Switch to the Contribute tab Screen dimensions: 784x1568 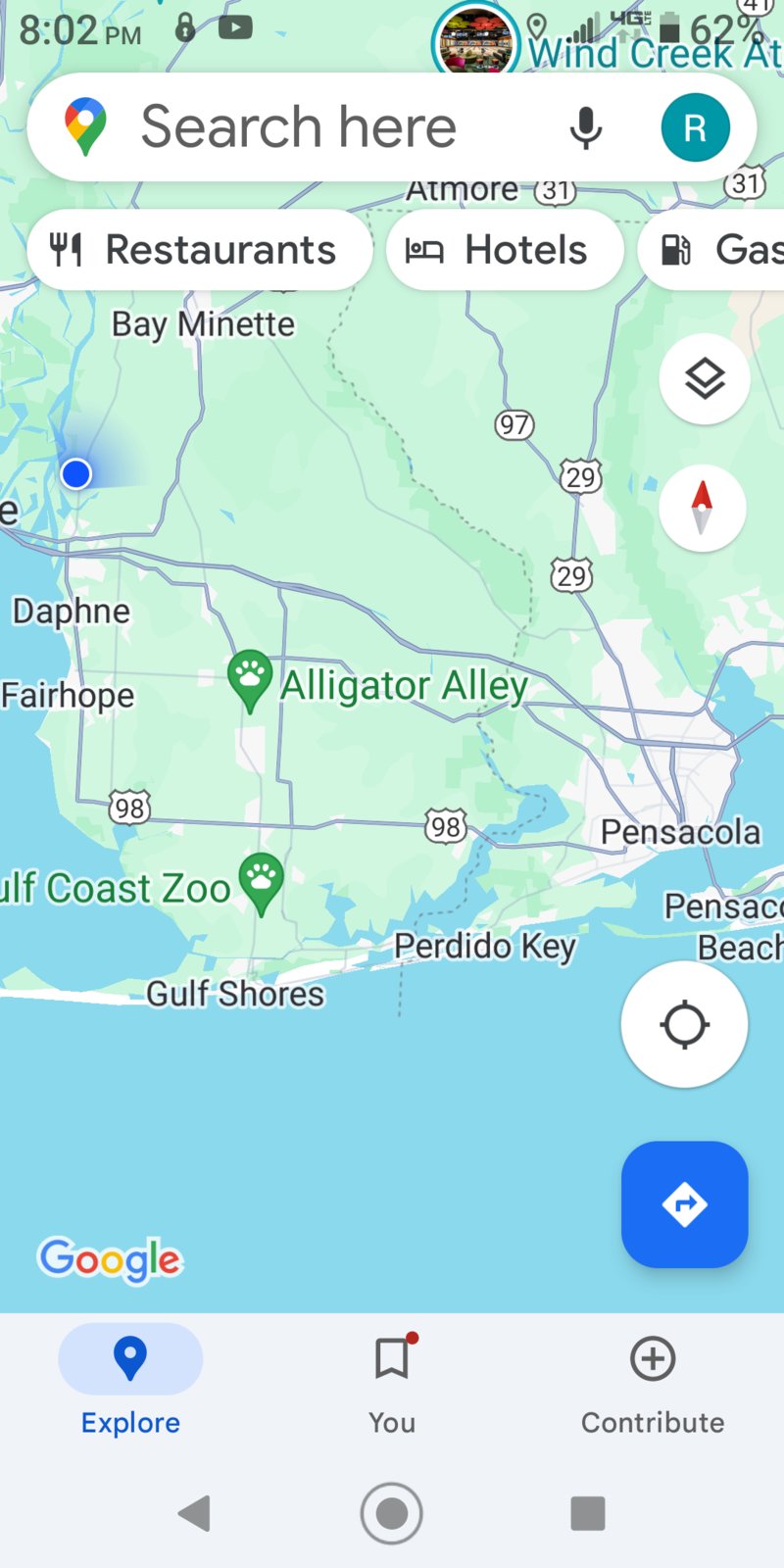pos(653,1382)
